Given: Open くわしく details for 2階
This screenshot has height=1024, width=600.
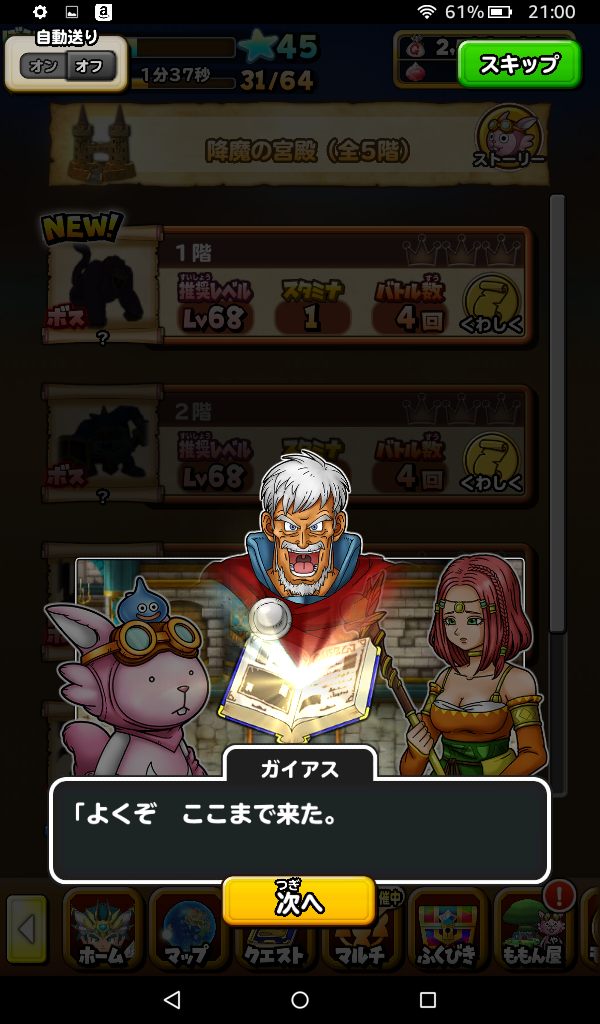Looking at the screenshot, I should pos(494,461).
